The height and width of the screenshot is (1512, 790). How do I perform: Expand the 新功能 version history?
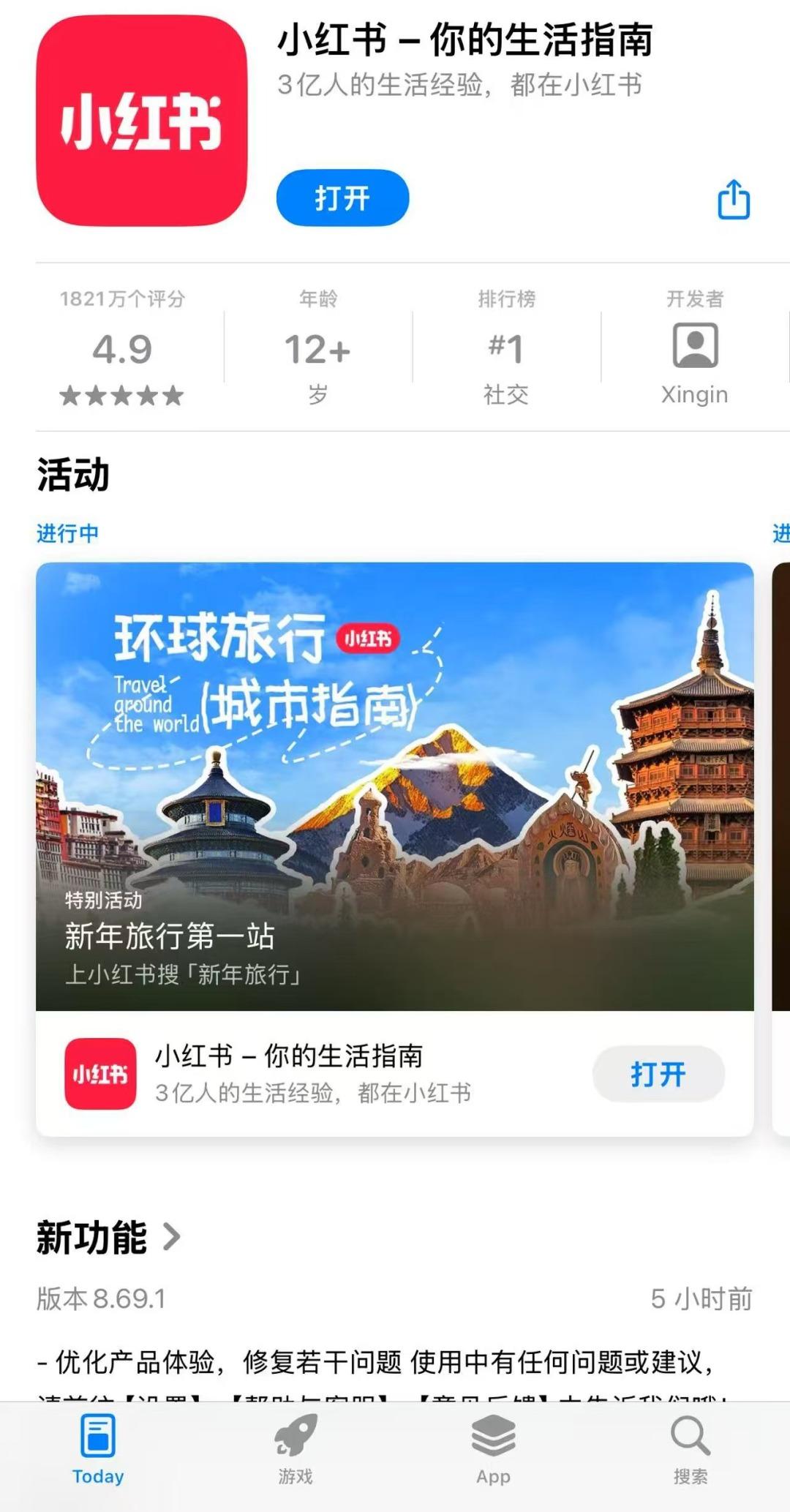point(108,1238)
